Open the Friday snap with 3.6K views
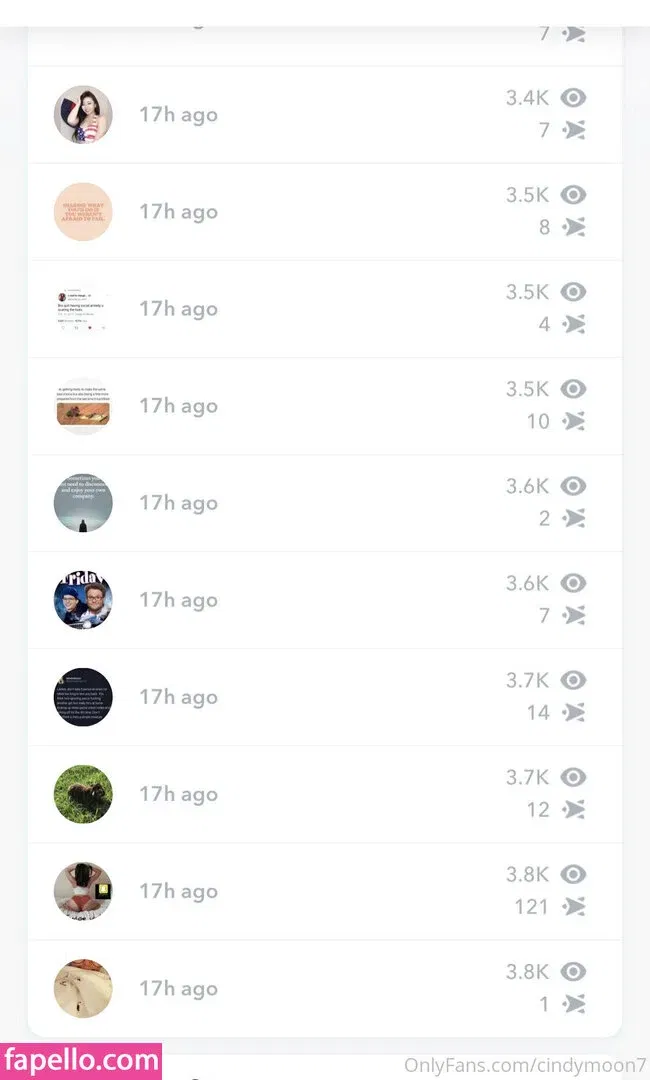The height and width of the screenshot is (1080, 650). pos(83,599)
